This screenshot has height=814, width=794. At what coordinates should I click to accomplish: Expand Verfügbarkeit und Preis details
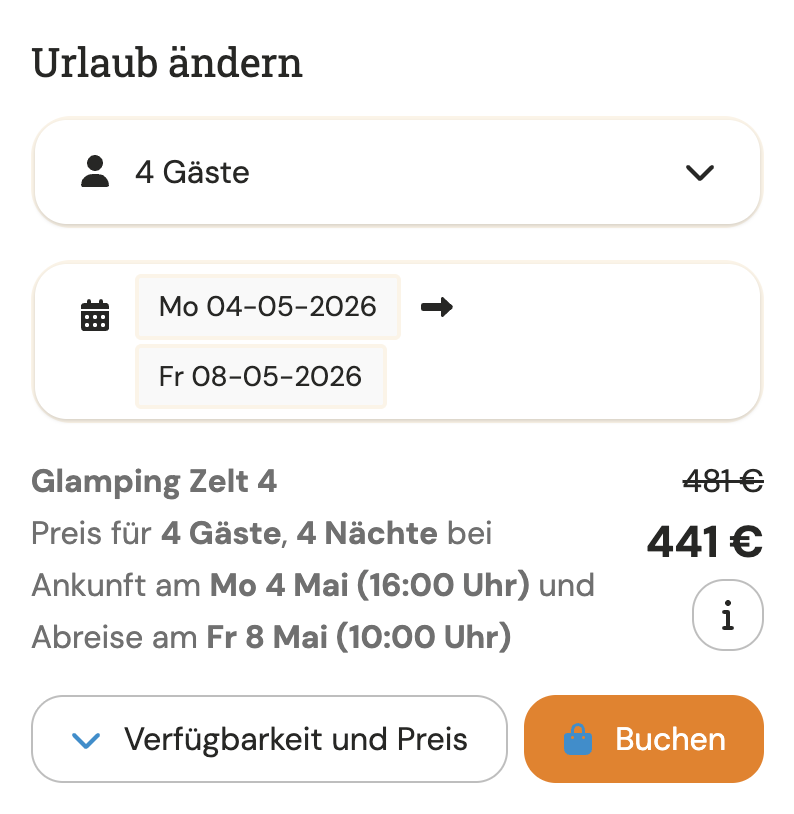point(269,739)
